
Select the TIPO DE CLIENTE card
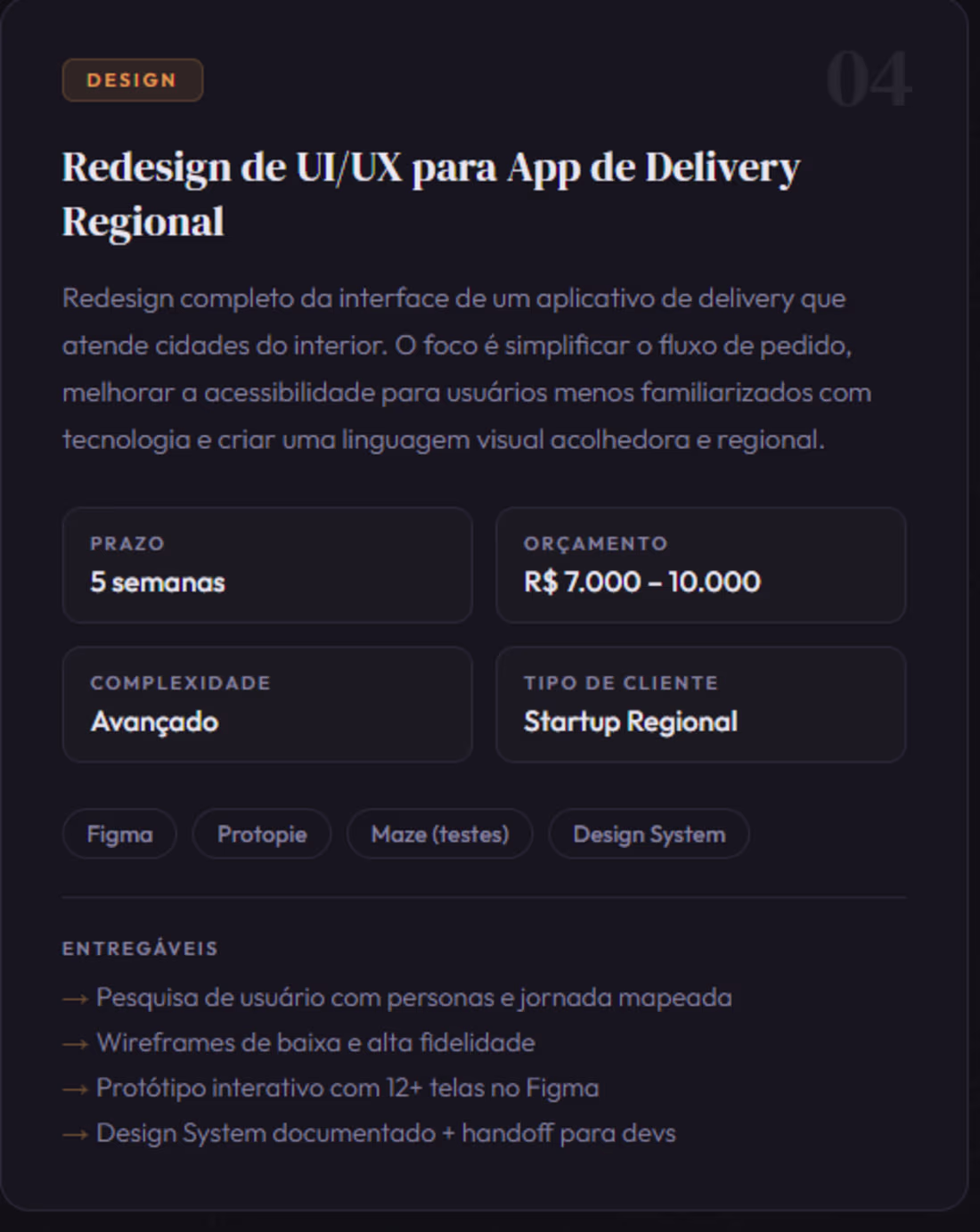tap(700, 705)
